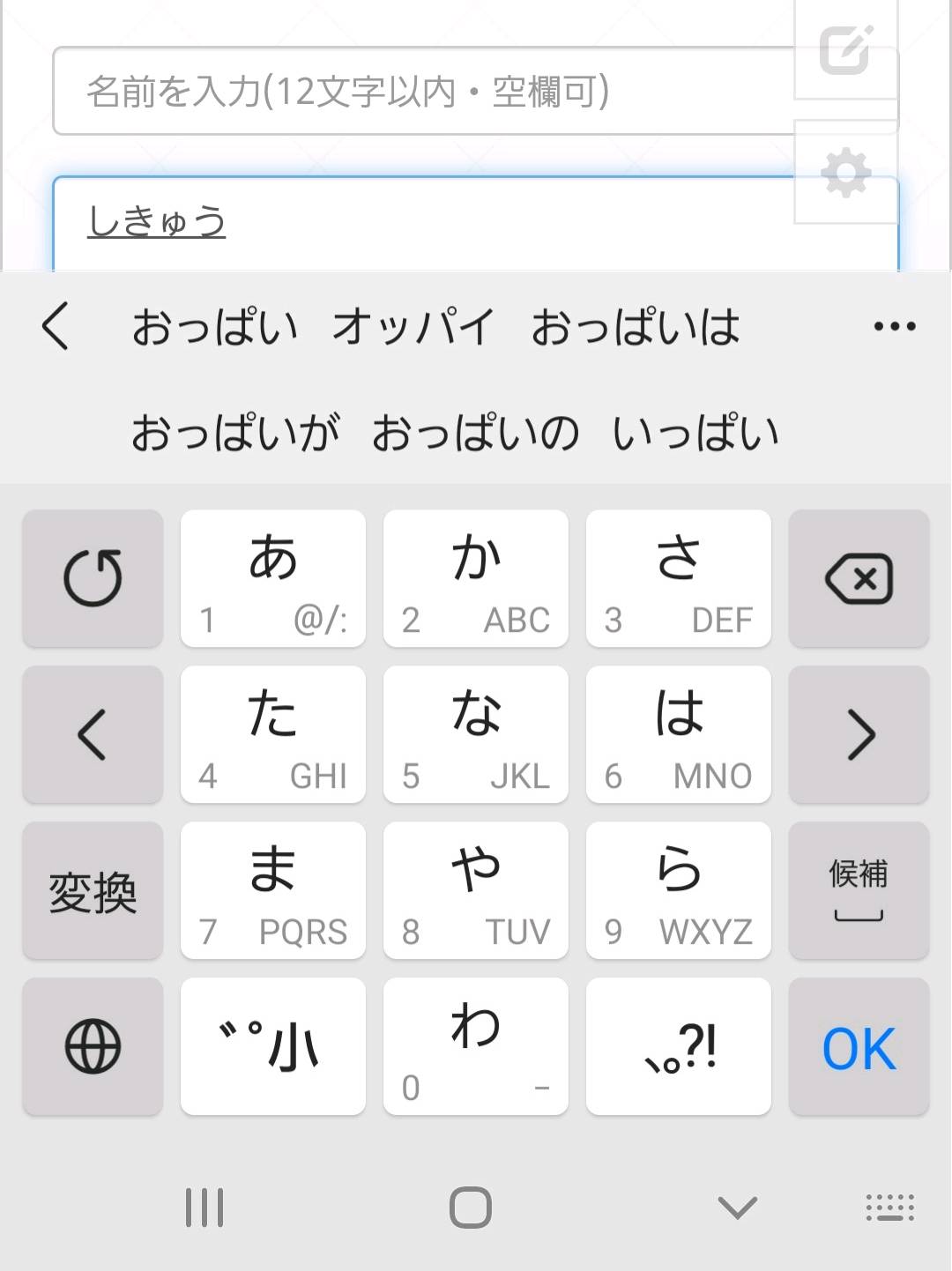Tap the undo rotate key
This screenshot has height=1271, width=952.
(x=93, y=578)
